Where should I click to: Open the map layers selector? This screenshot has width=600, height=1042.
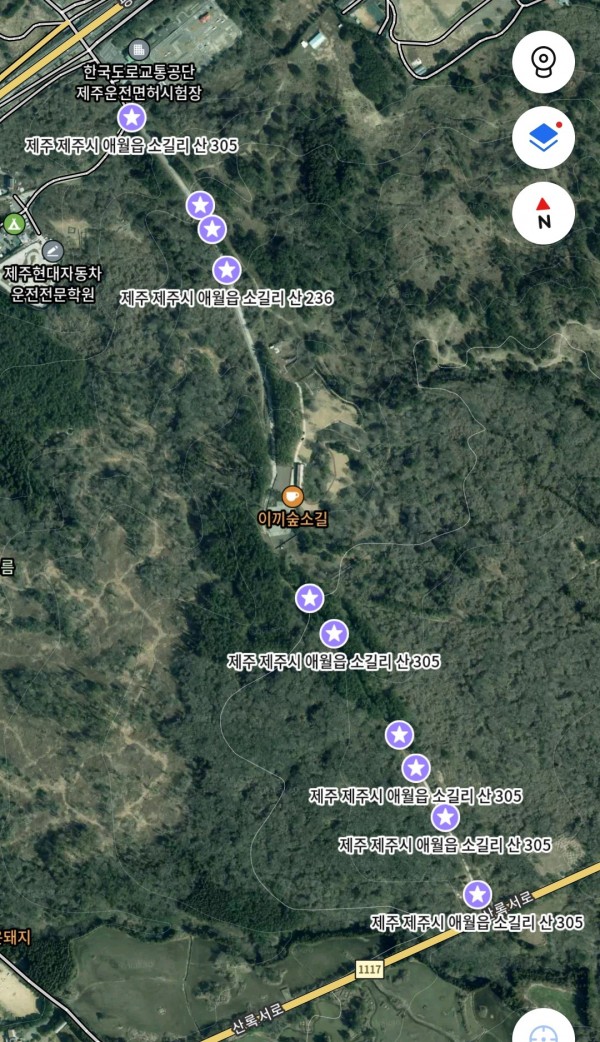point(544,138)
